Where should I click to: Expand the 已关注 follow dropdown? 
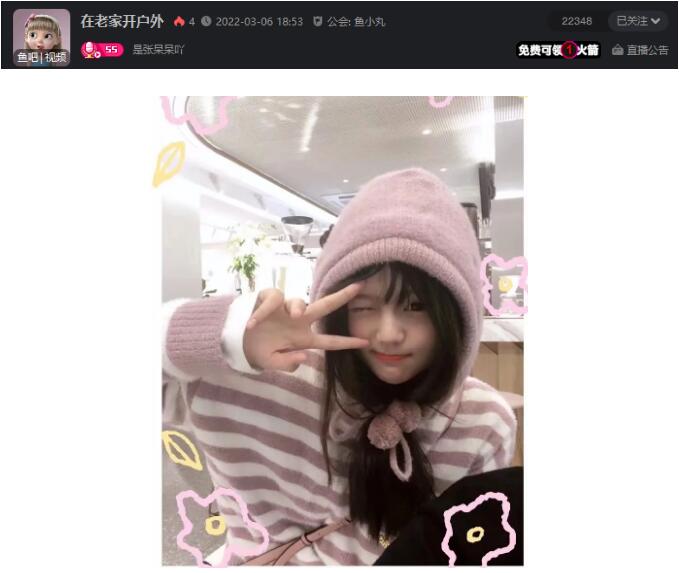[638, 21]
